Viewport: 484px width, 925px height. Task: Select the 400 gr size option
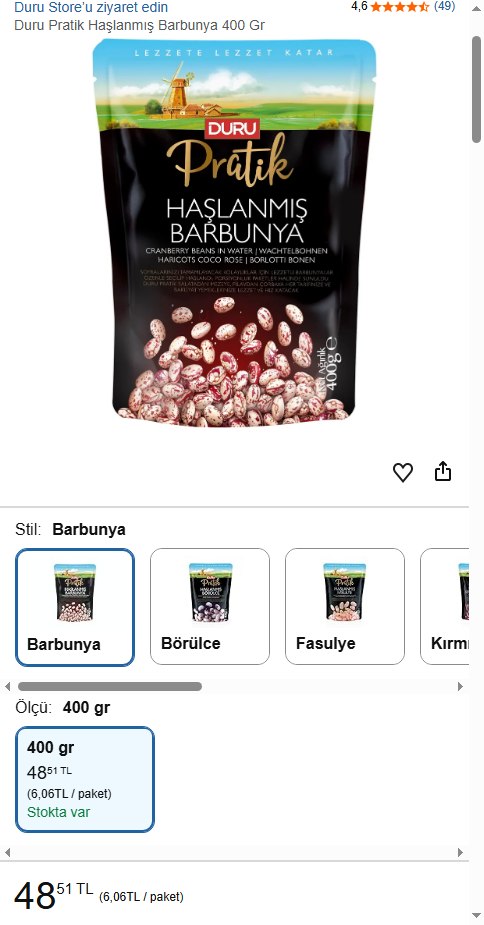tap(85, 779)
